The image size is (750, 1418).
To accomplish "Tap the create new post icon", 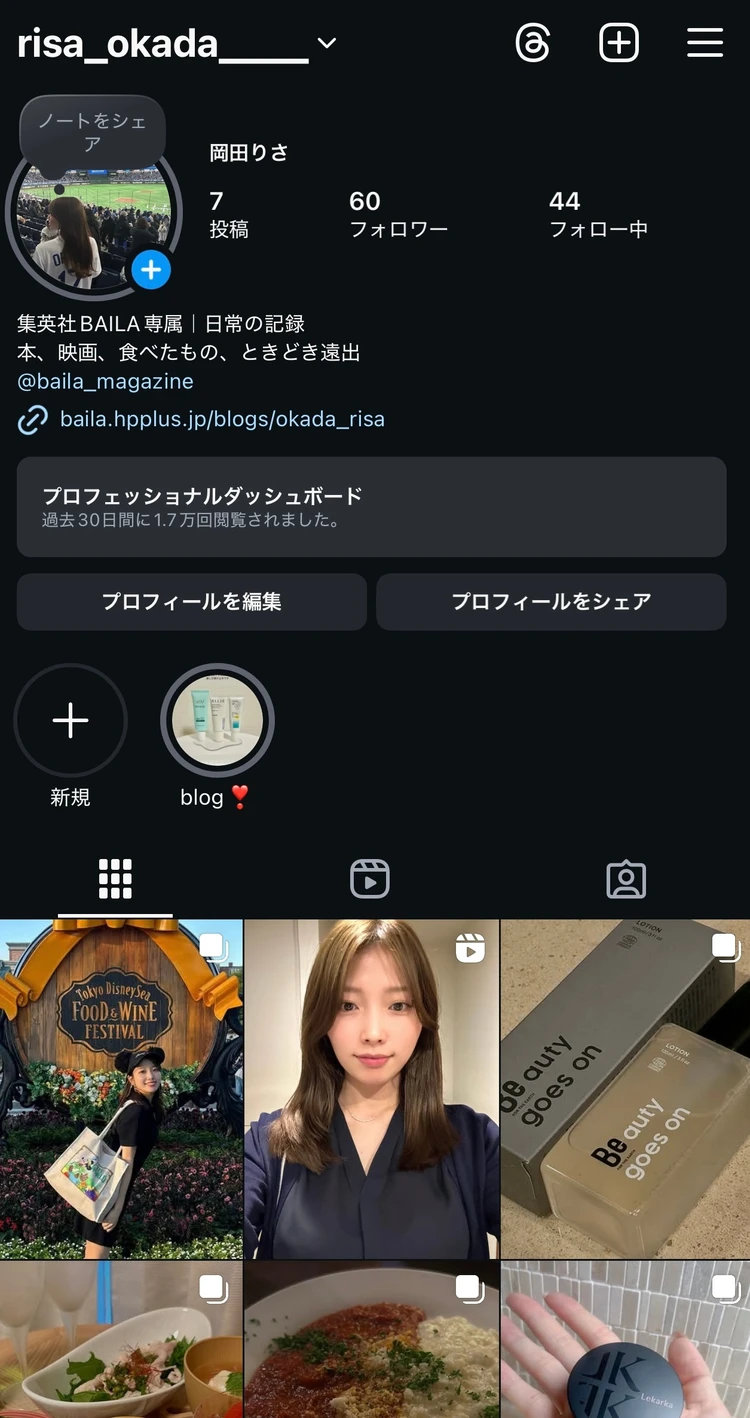I will 619,42.
